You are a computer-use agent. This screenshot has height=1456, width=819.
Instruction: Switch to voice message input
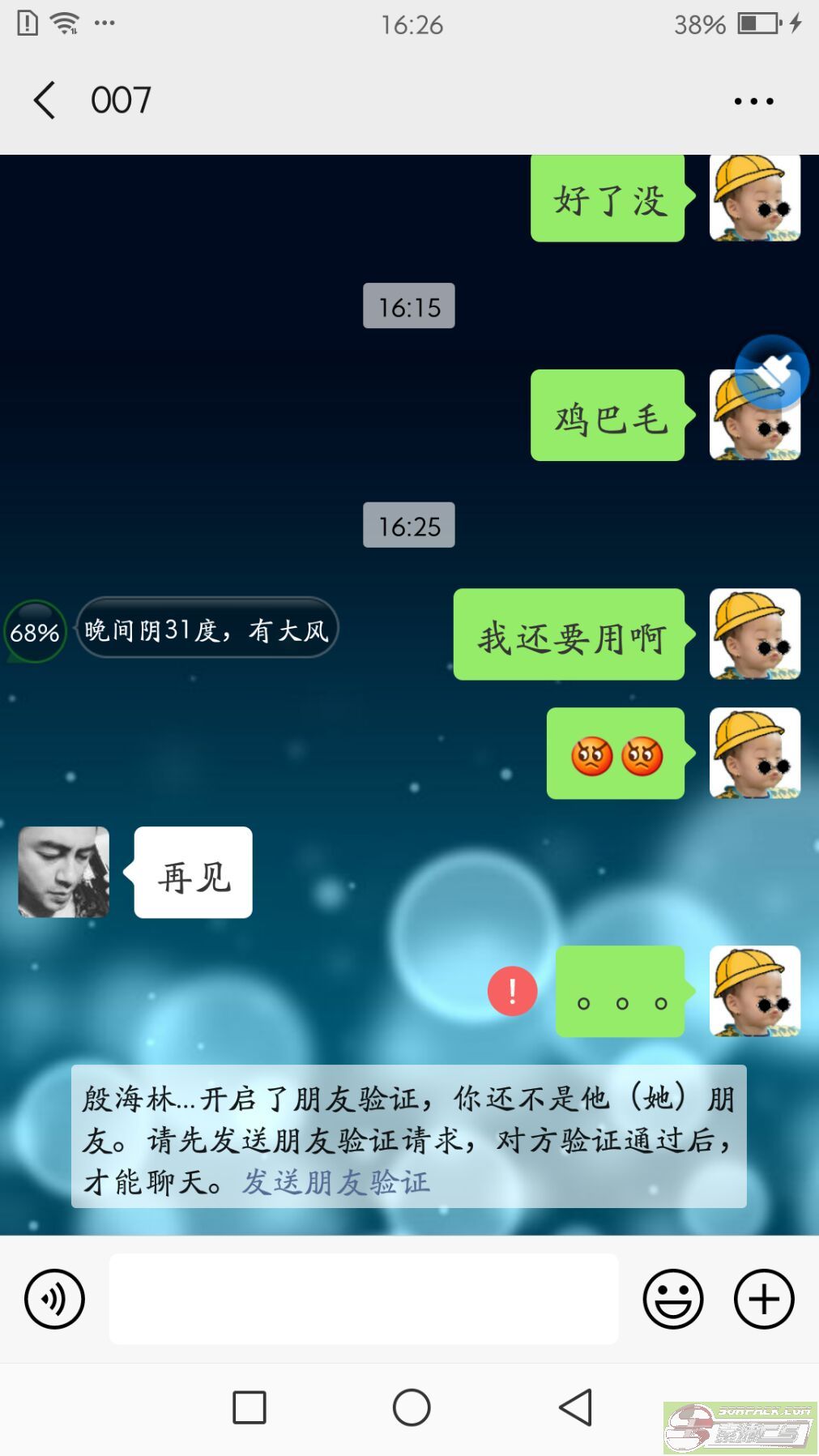point(54,1299)
